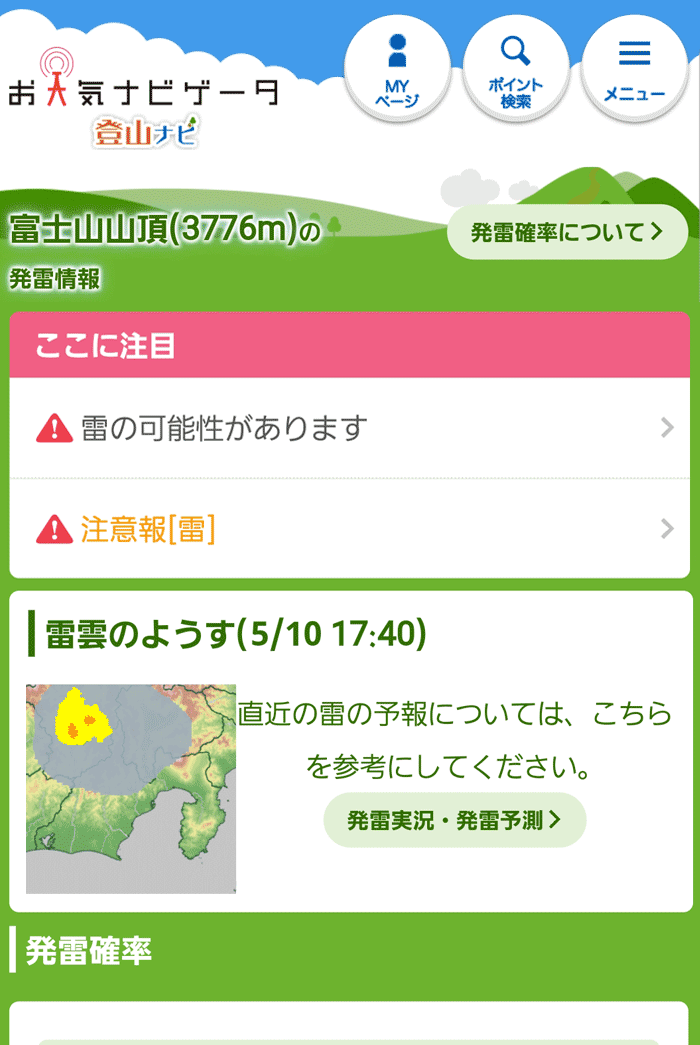Open the メニュー hamburger menu

point(634,70)
